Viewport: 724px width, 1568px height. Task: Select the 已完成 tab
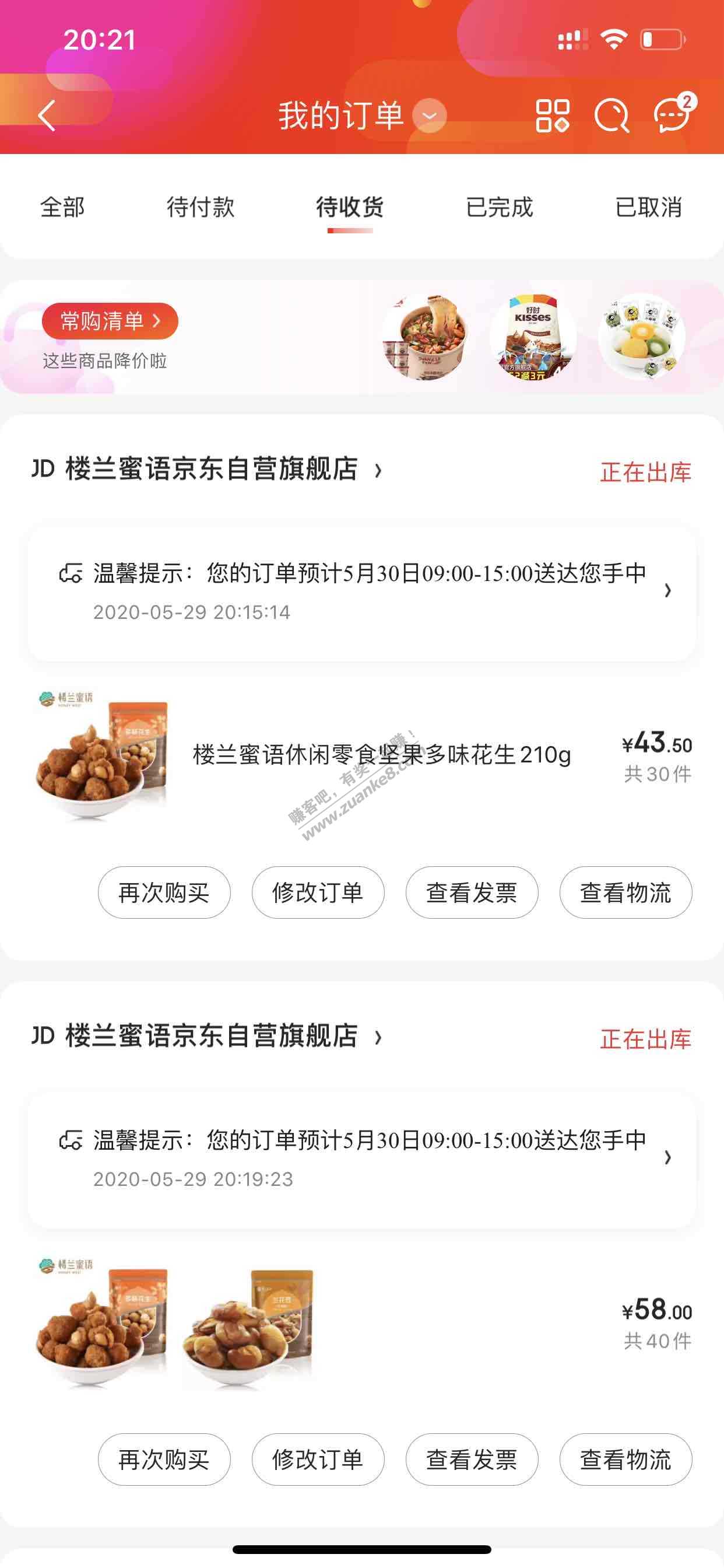[x=499, y=208]
